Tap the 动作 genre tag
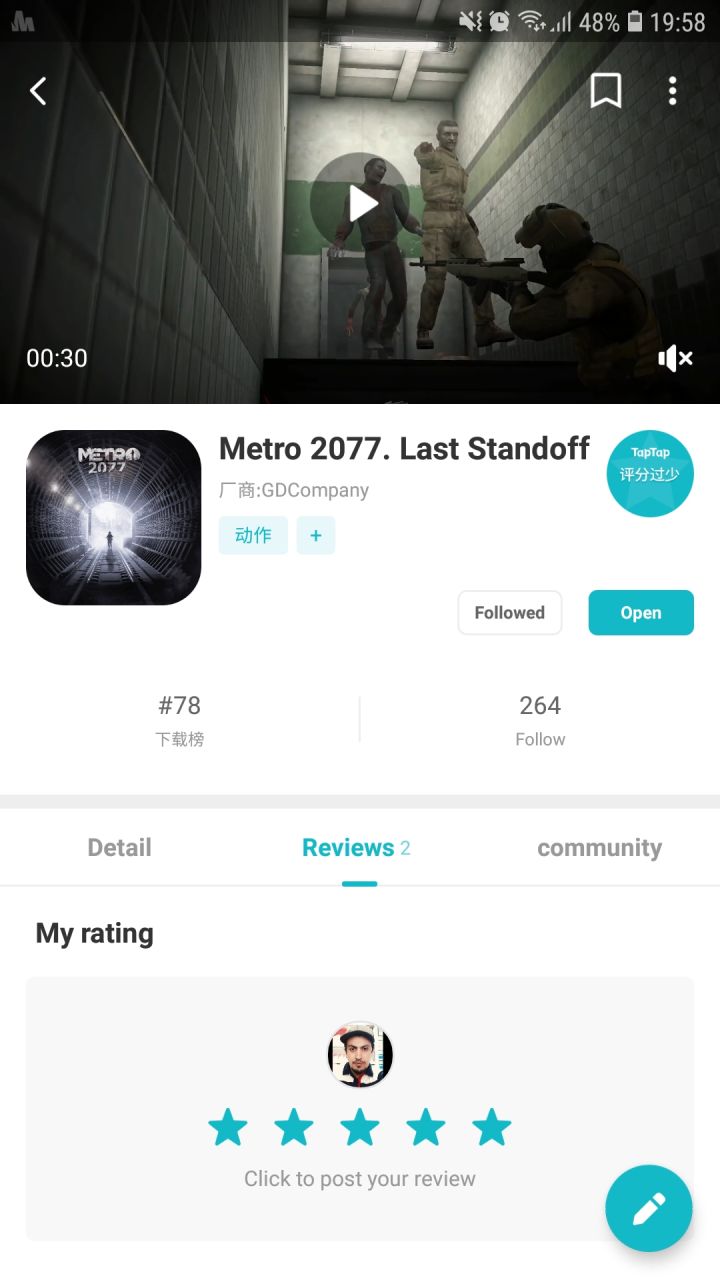The width and height of the screenshot is (720, 1280). point(253,535)
